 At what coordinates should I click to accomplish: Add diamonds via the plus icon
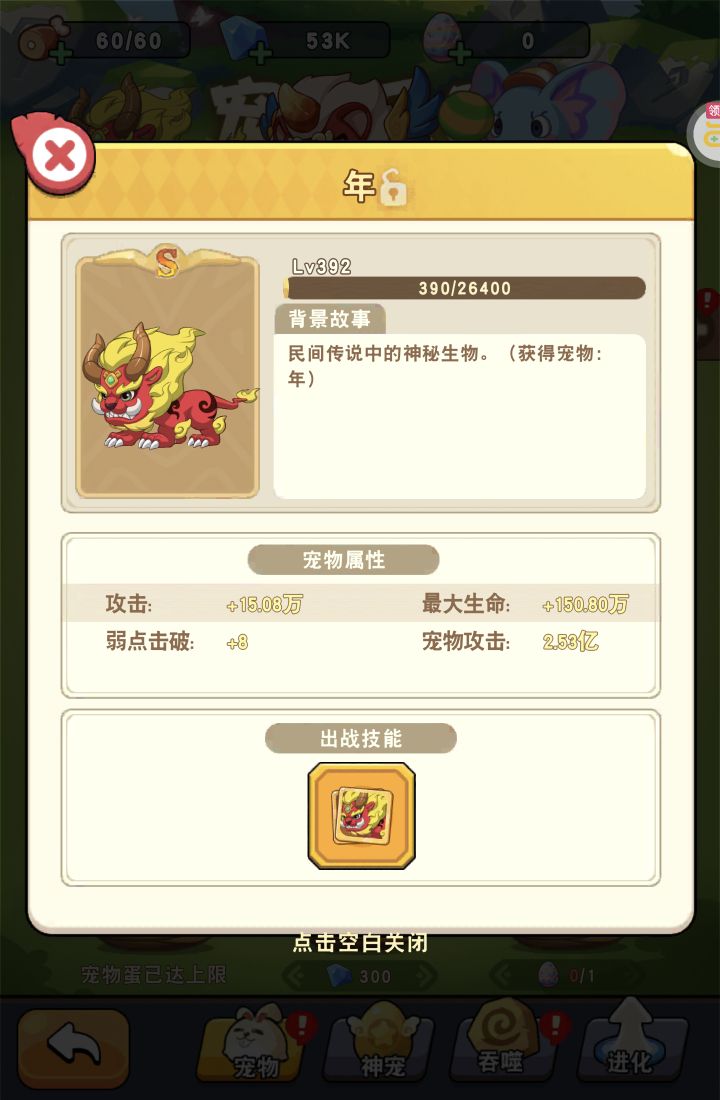[x=261, y=54]
